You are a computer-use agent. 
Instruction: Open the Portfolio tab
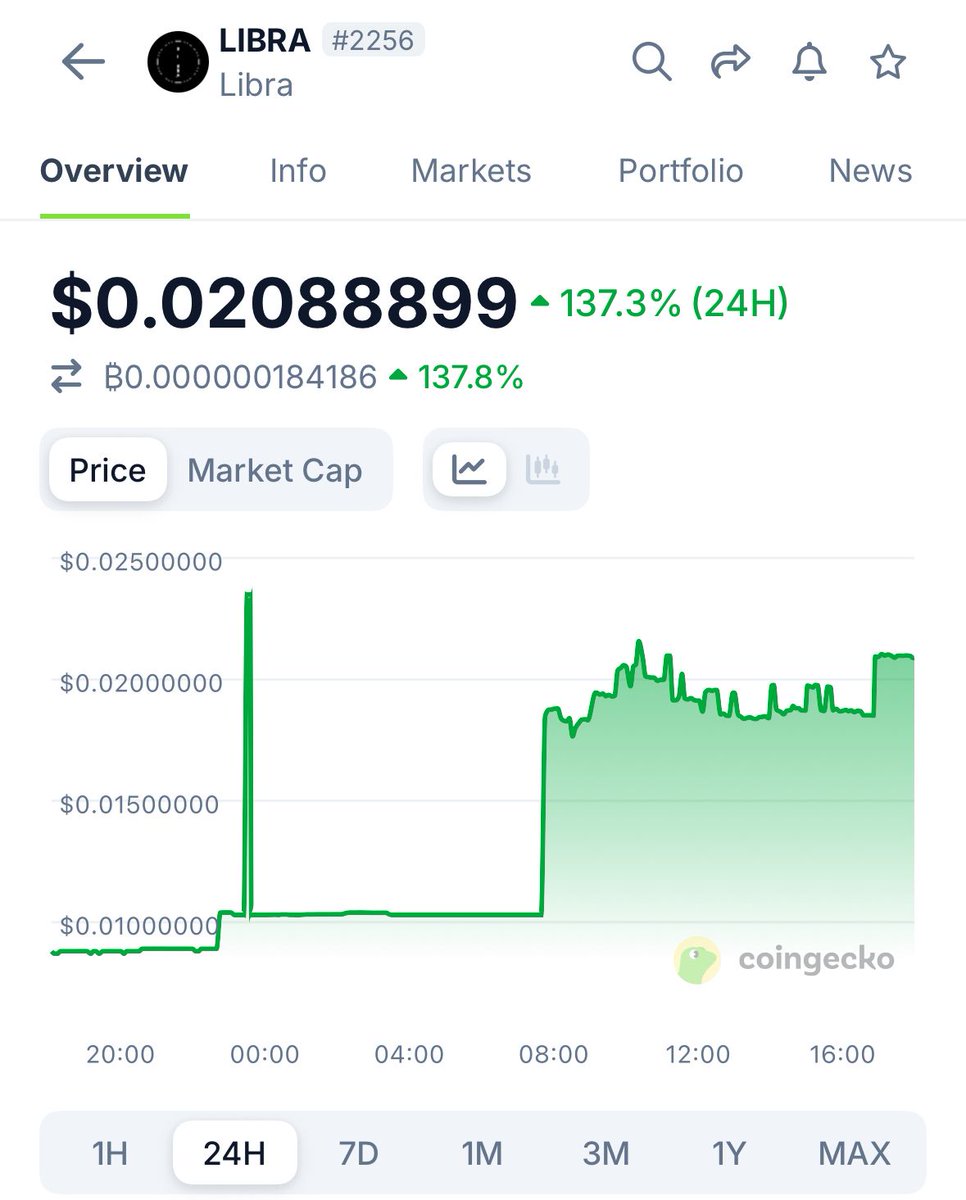[680, 171]
